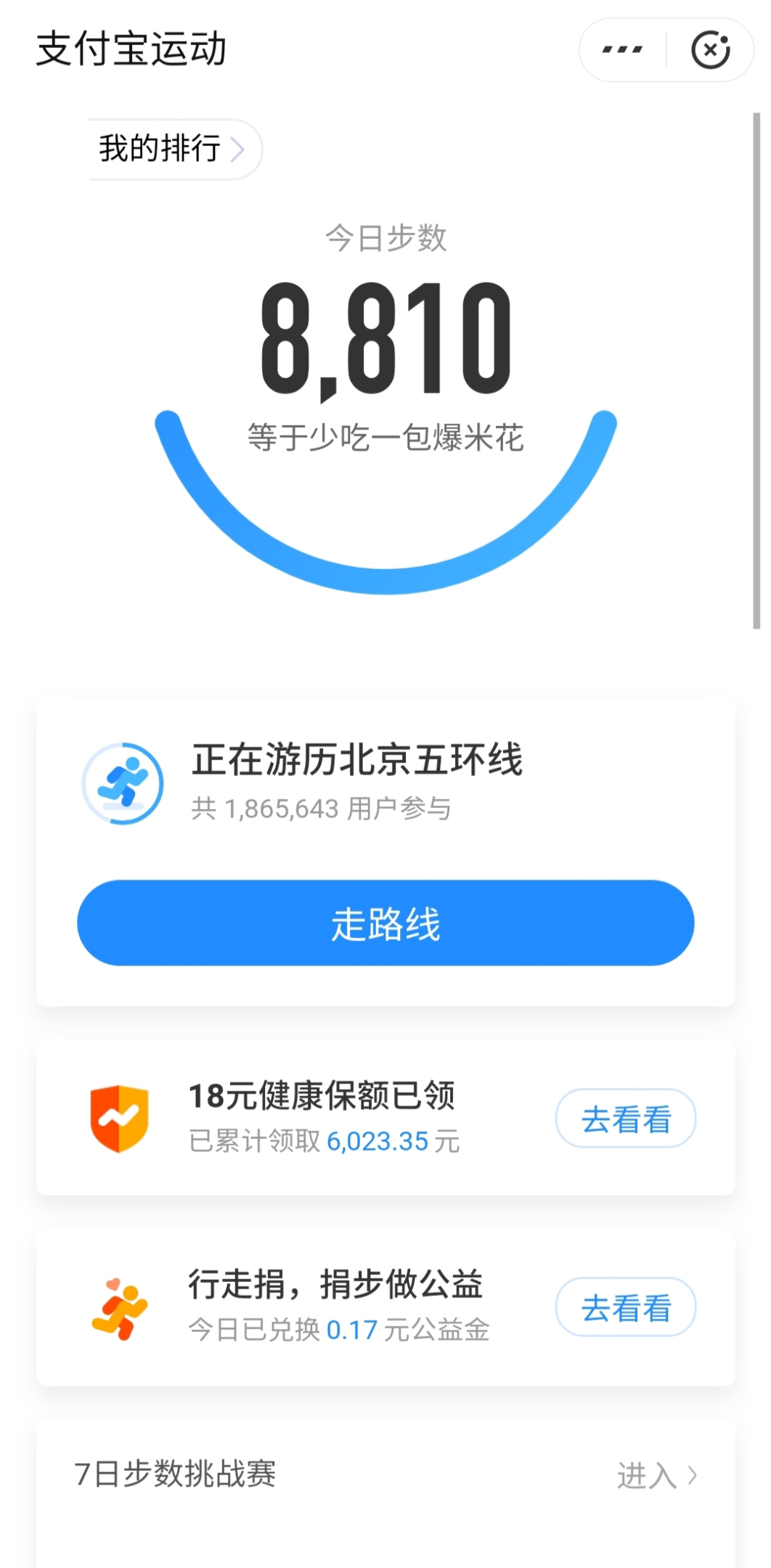Tap the blue 走路线 button

click(x=385, y=923)
